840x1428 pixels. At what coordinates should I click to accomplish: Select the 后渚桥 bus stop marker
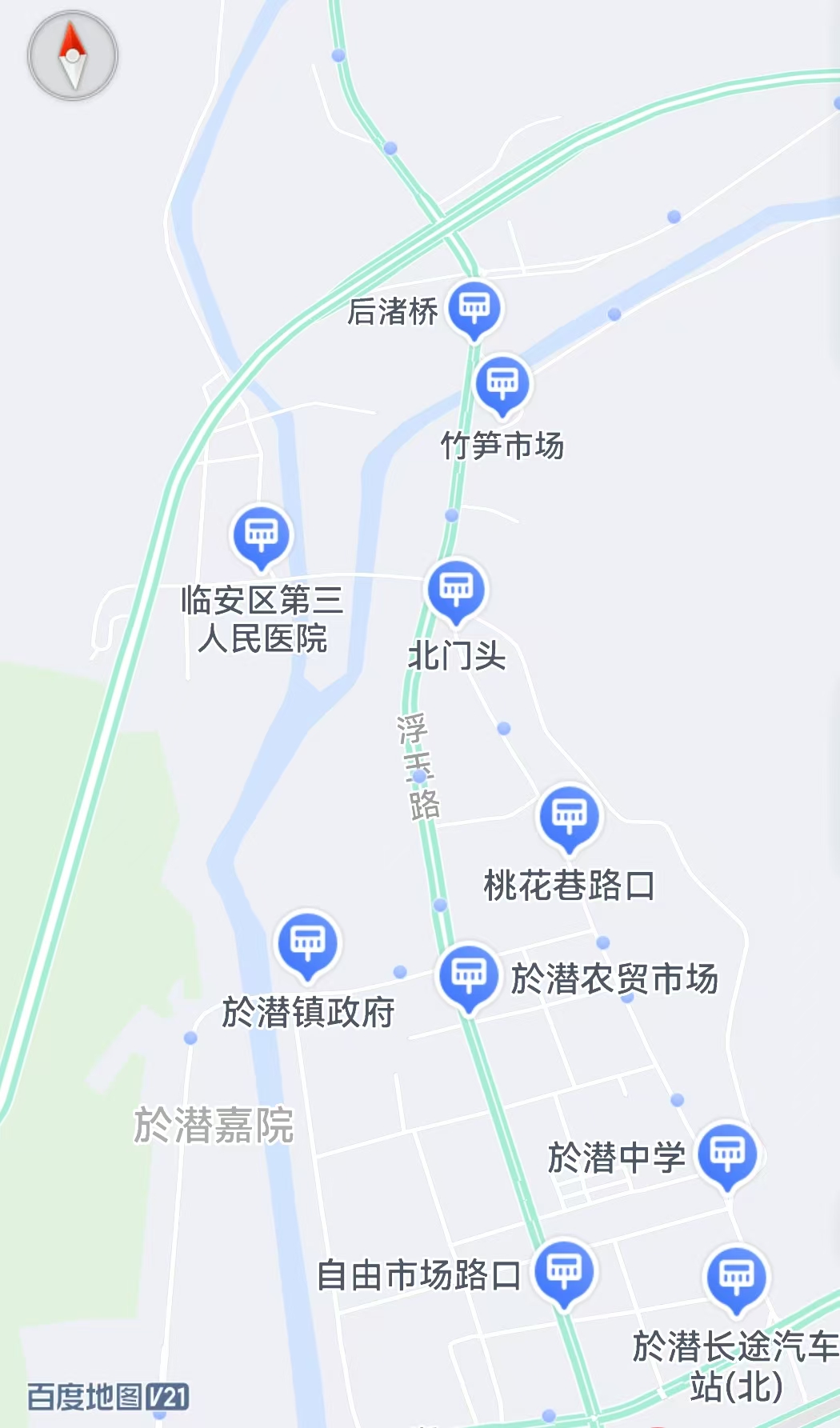tap(474, 307)
